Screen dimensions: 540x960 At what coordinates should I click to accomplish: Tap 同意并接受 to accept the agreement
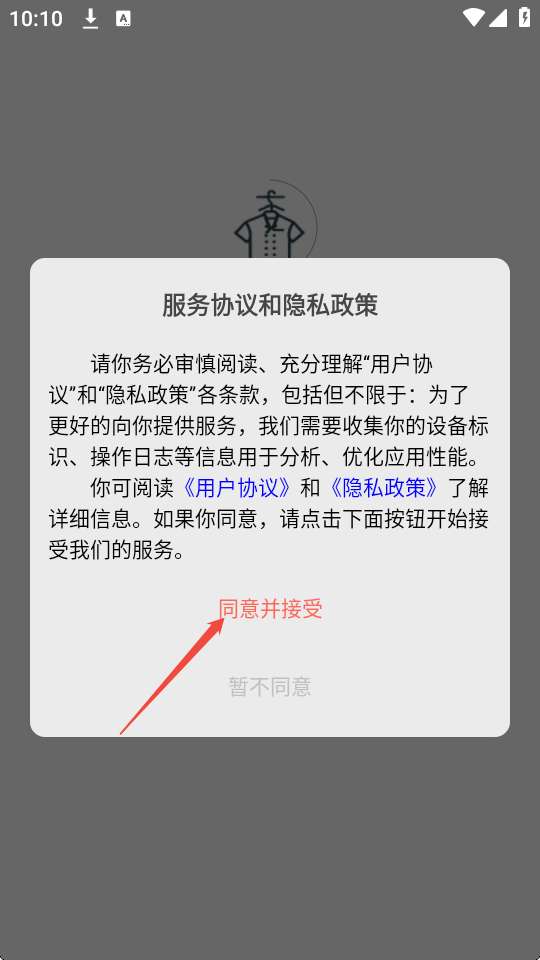pyautogui.click(x=270, y=609)
